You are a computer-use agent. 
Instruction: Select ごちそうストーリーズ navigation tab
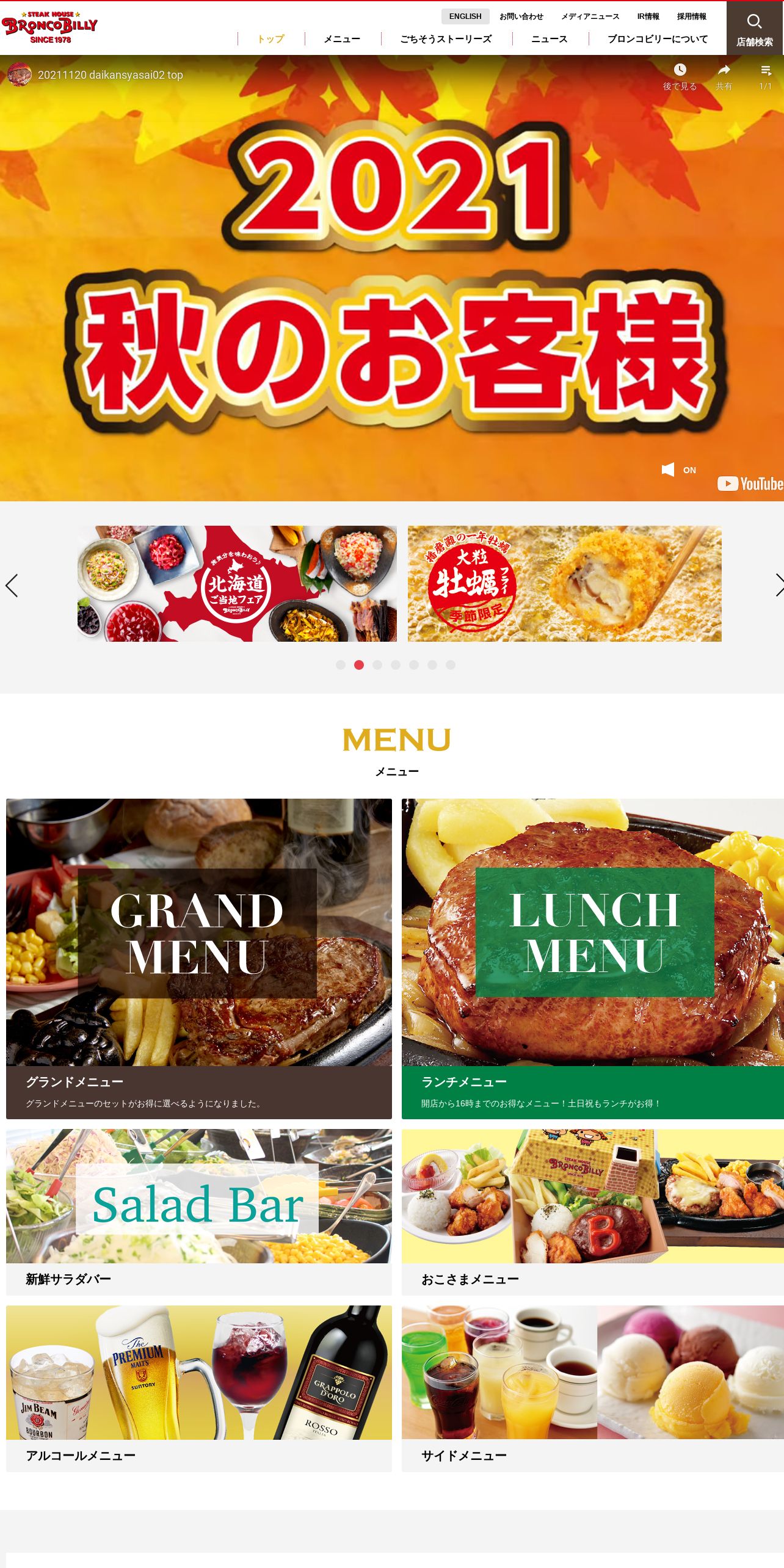tap(446, 39)
